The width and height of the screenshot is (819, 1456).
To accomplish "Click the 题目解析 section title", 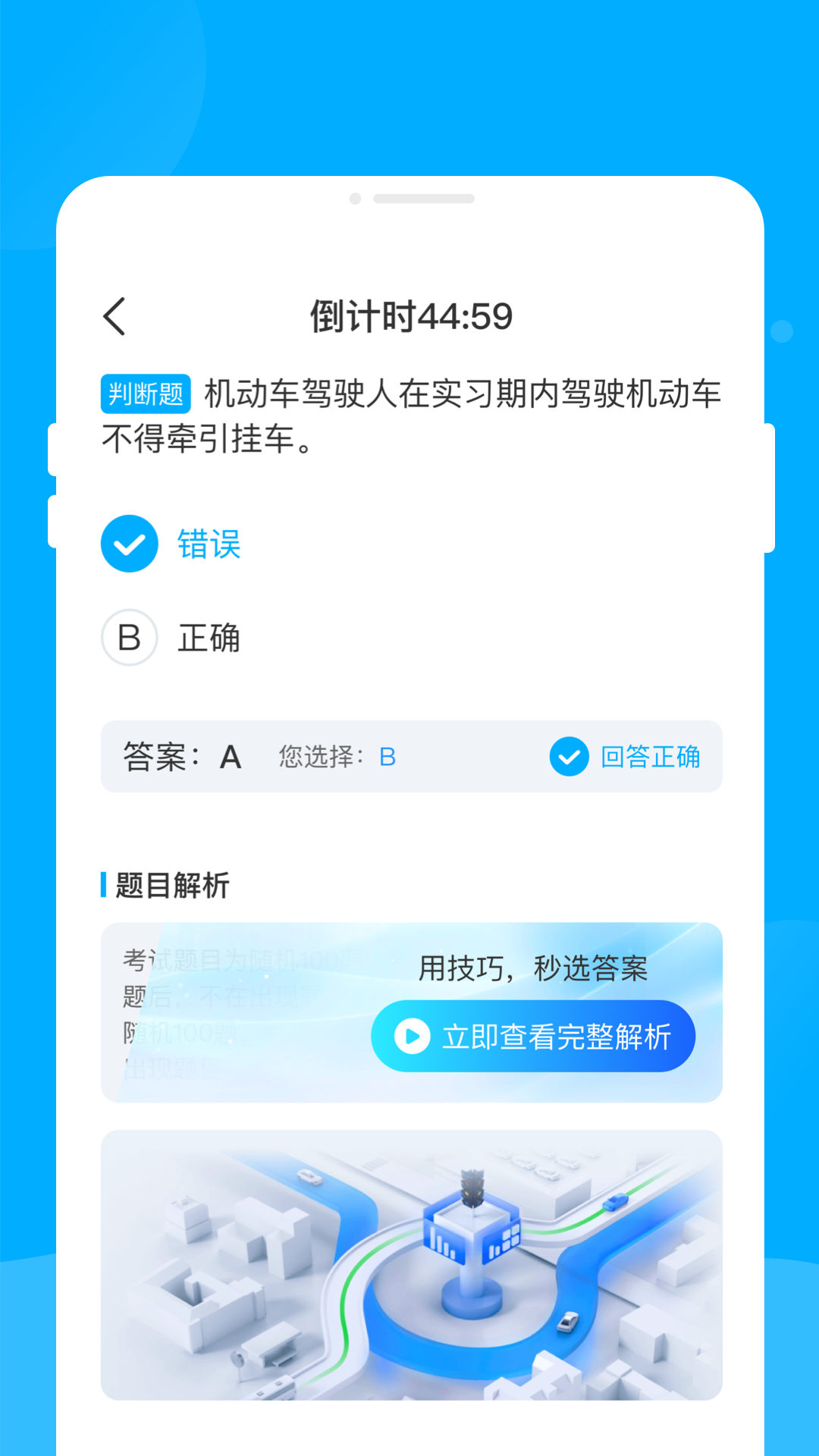I will click(171, 885).
